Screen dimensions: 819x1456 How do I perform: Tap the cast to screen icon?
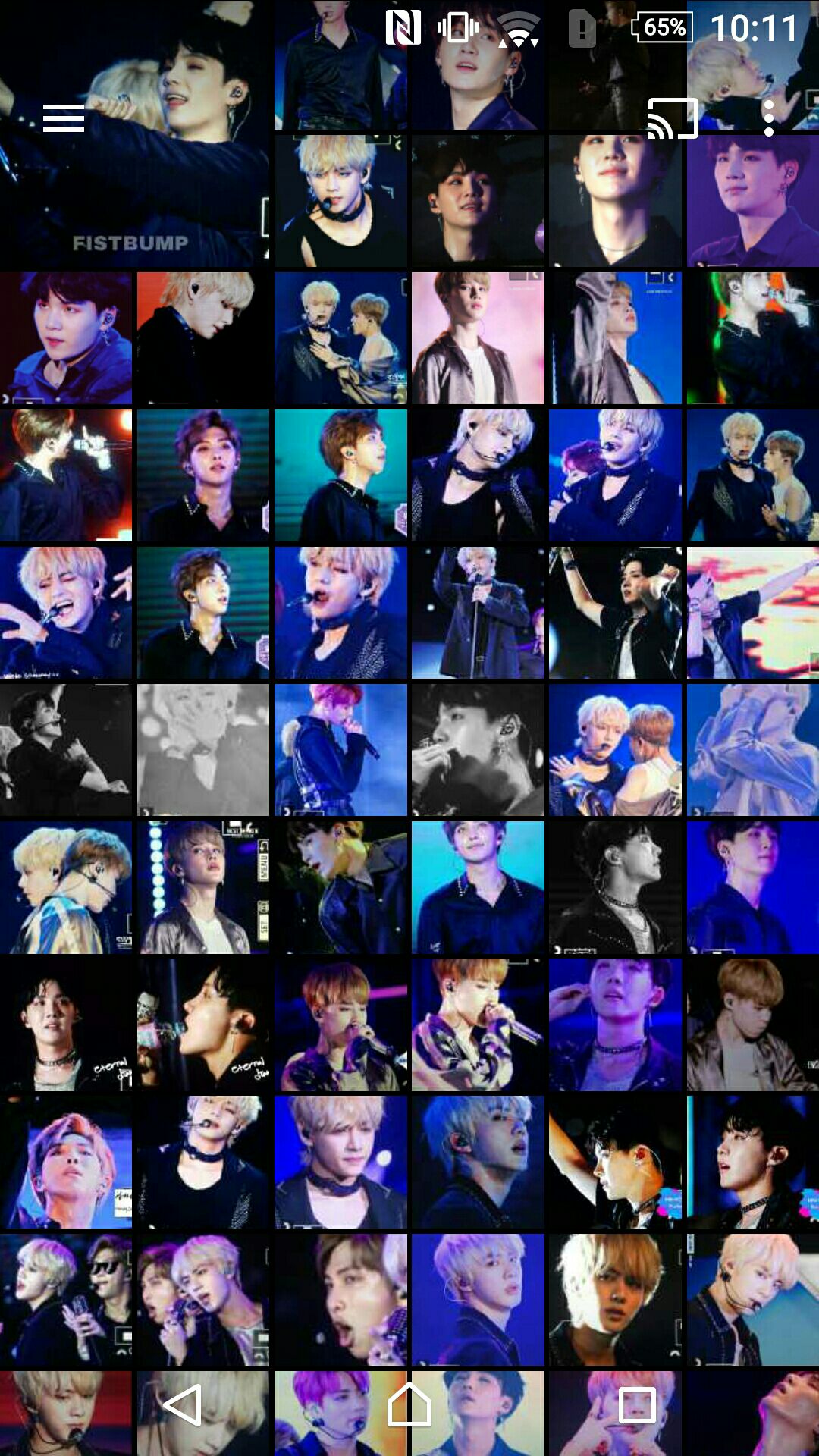[672, 118]
